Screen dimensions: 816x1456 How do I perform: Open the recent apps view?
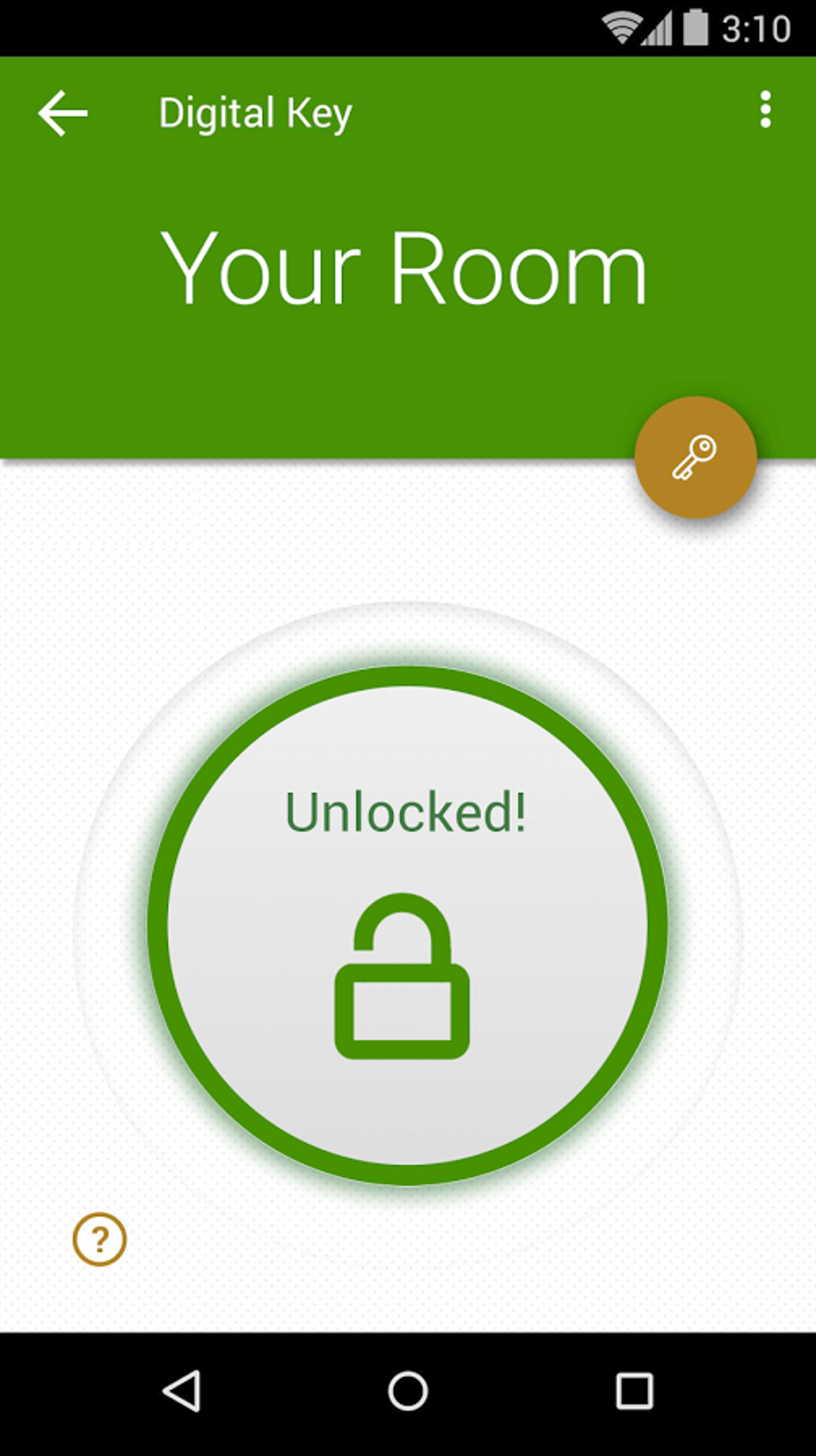click(634, 1391)
